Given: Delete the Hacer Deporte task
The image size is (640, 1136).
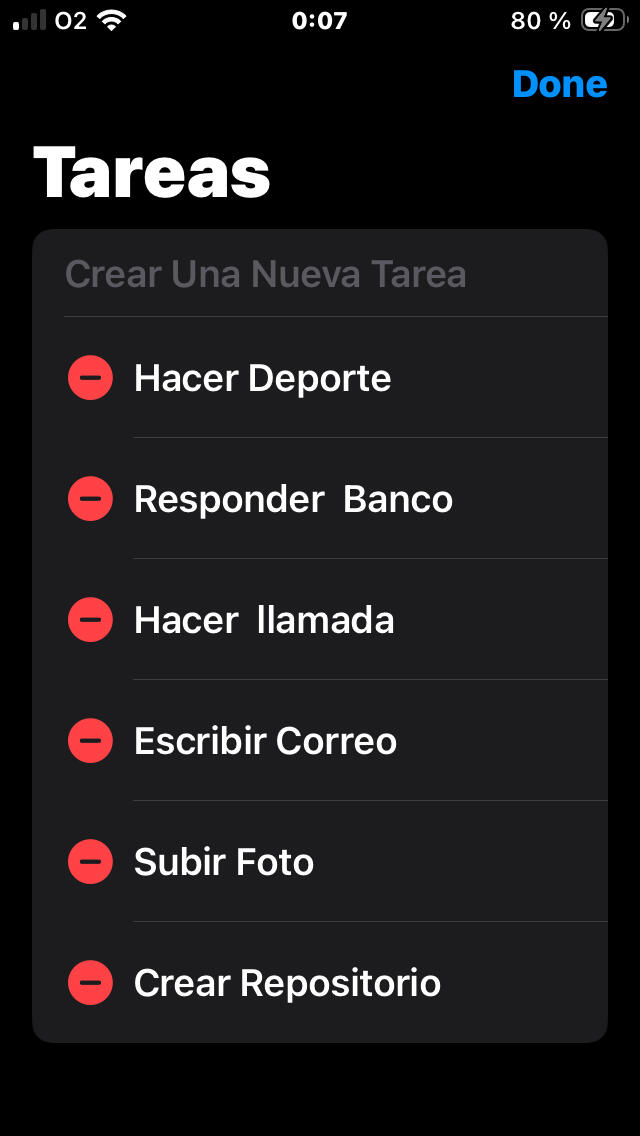Looking at the screenshot, I should pos(90,378).
